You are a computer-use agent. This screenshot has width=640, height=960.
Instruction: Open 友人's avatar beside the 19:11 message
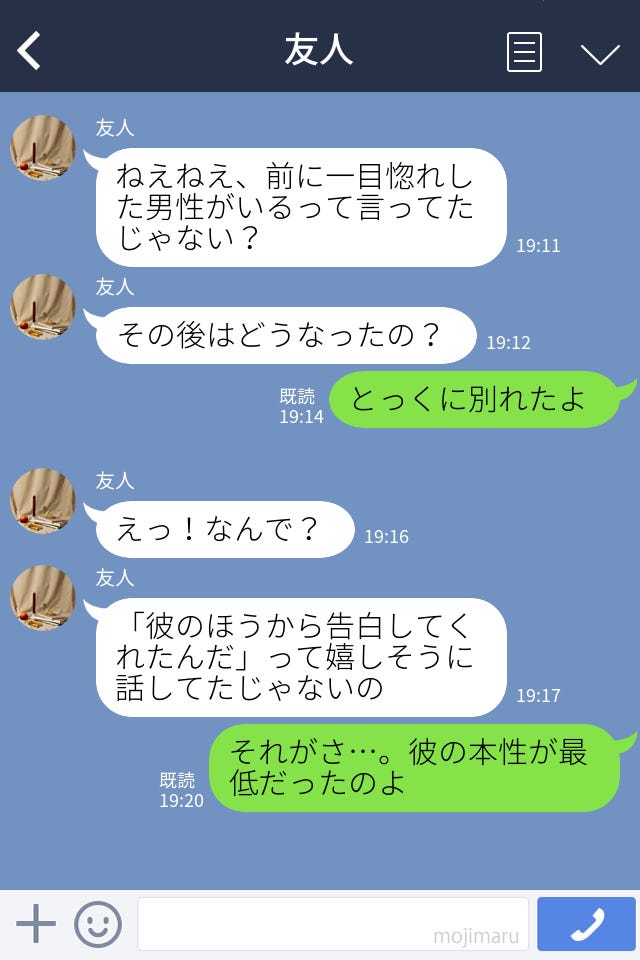point(43,148)
